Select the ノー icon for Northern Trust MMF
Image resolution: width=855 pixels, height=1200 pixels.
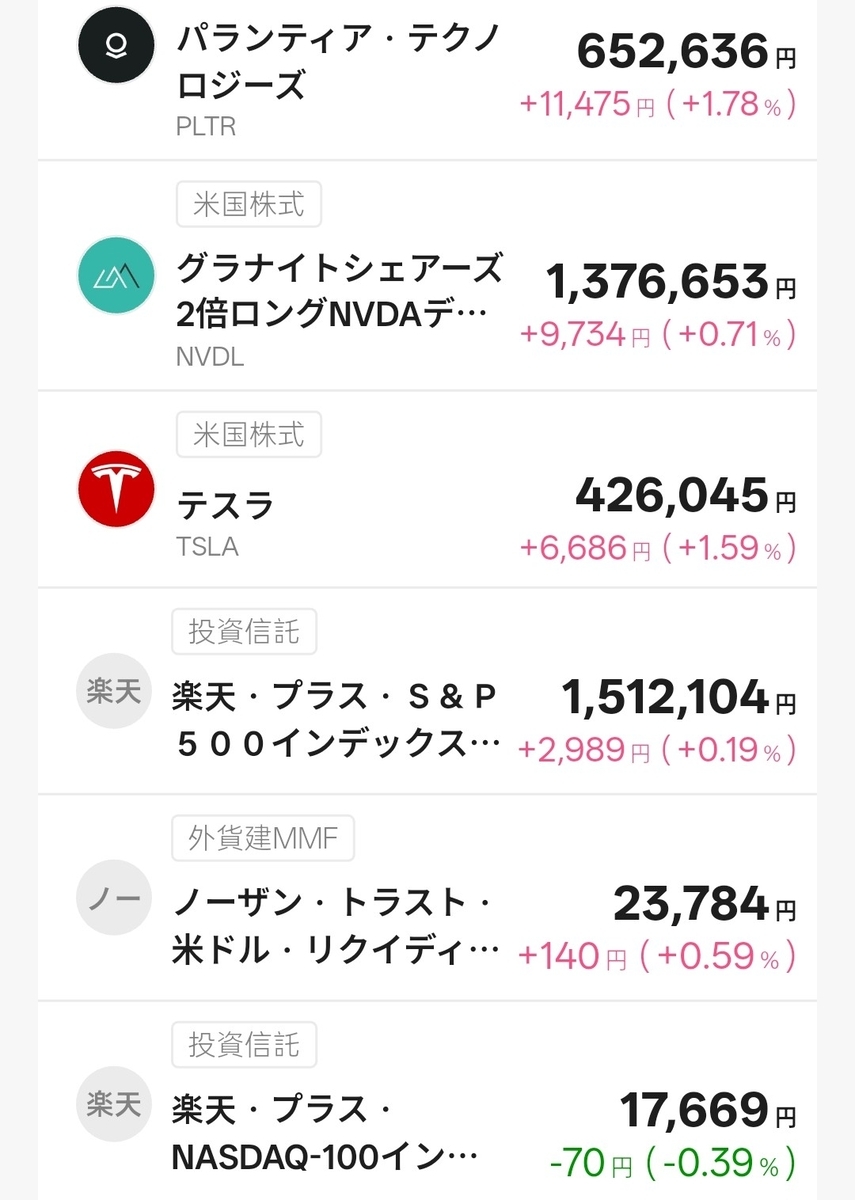pyautogui.click(x=113, y=898)
